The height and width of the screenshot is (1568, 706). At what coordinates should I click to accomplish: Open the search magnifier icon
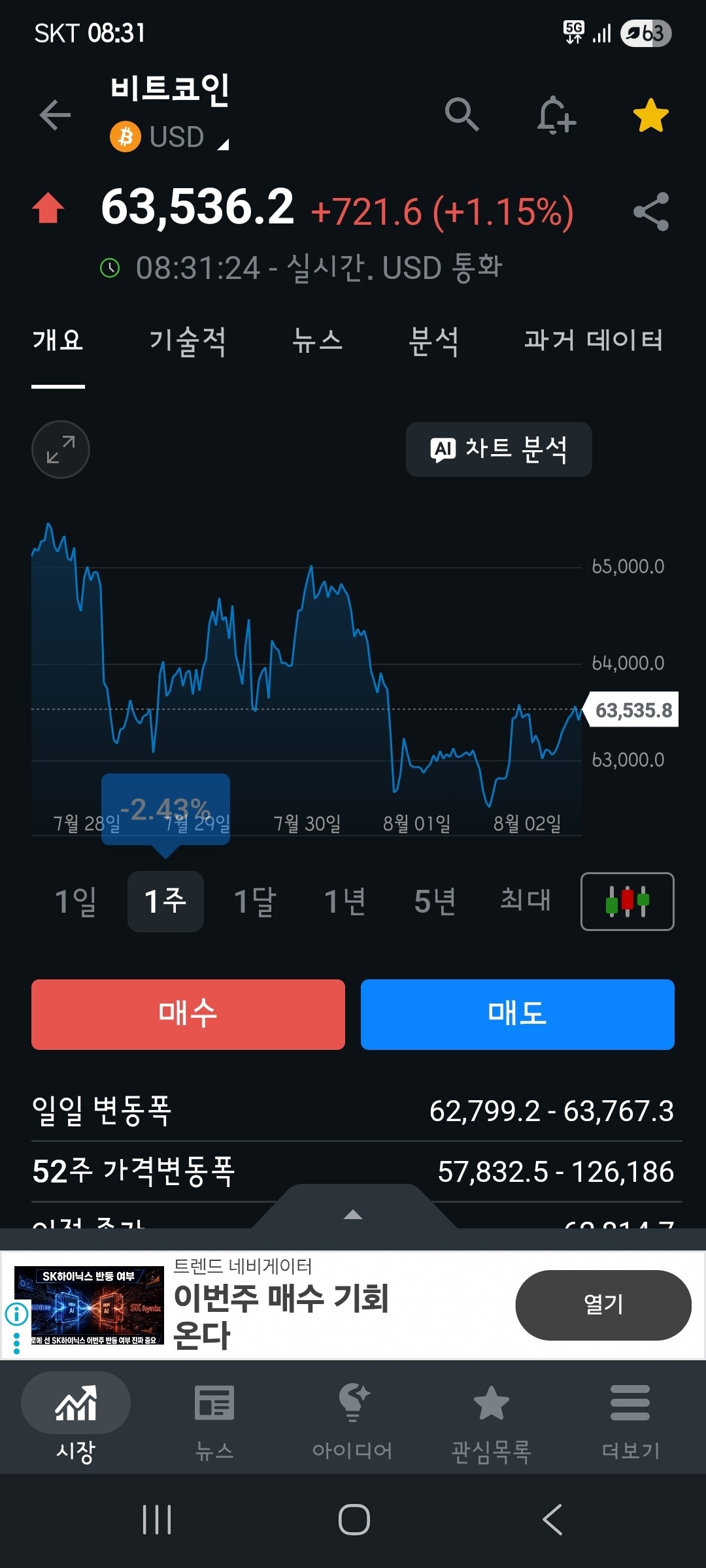point(462,115)
